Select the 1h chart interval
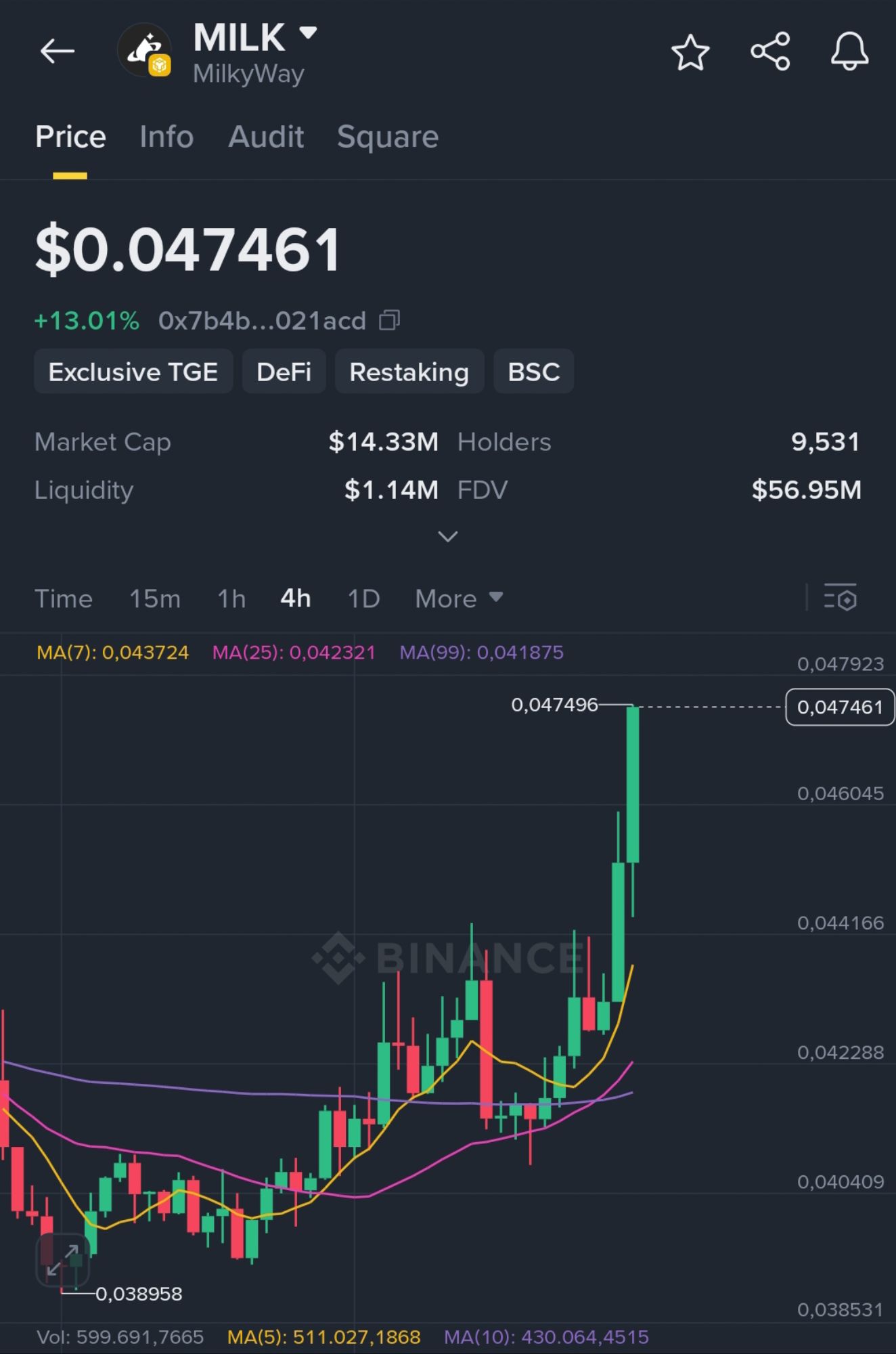 click(231, 598)
